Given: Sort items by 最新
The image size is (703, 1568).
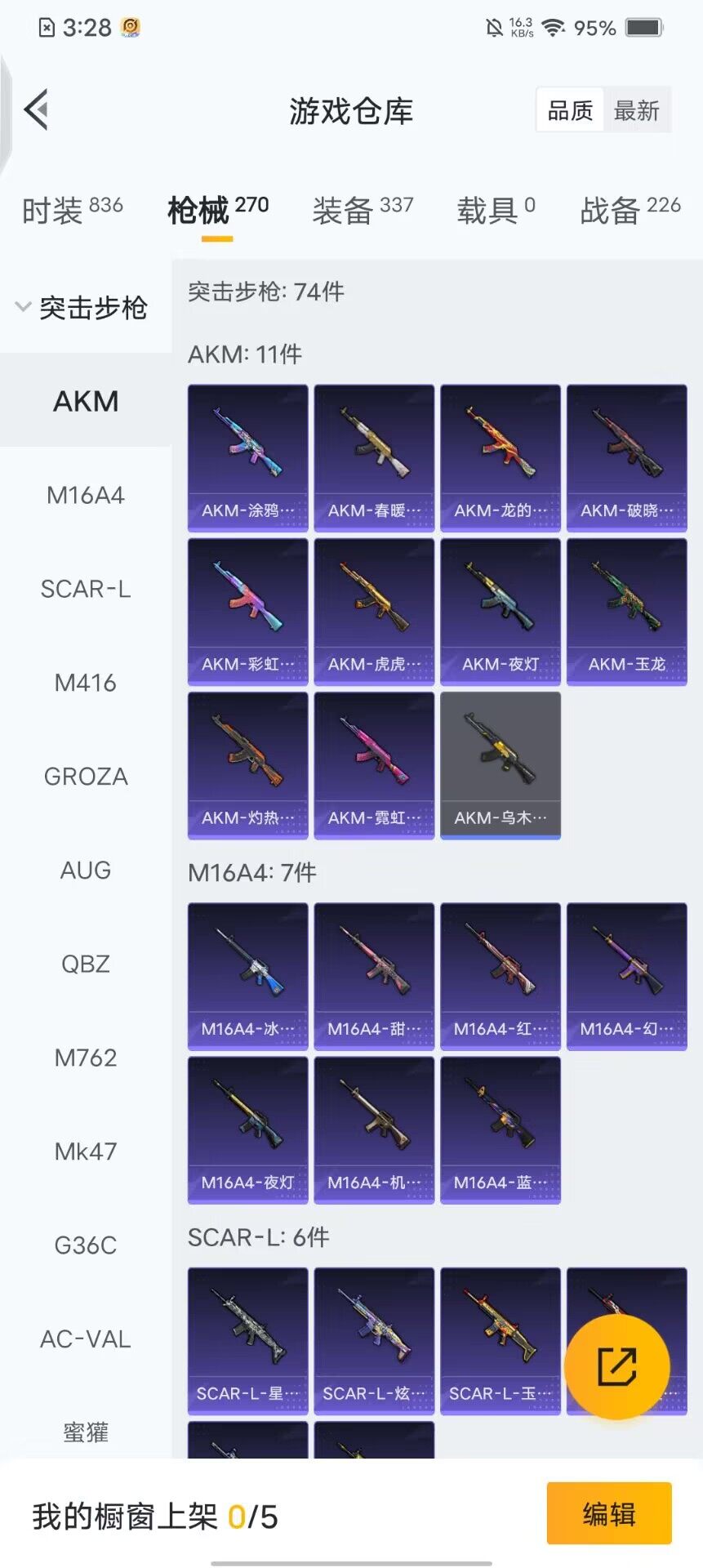Looking at the screenshot, I should point(636,110).
